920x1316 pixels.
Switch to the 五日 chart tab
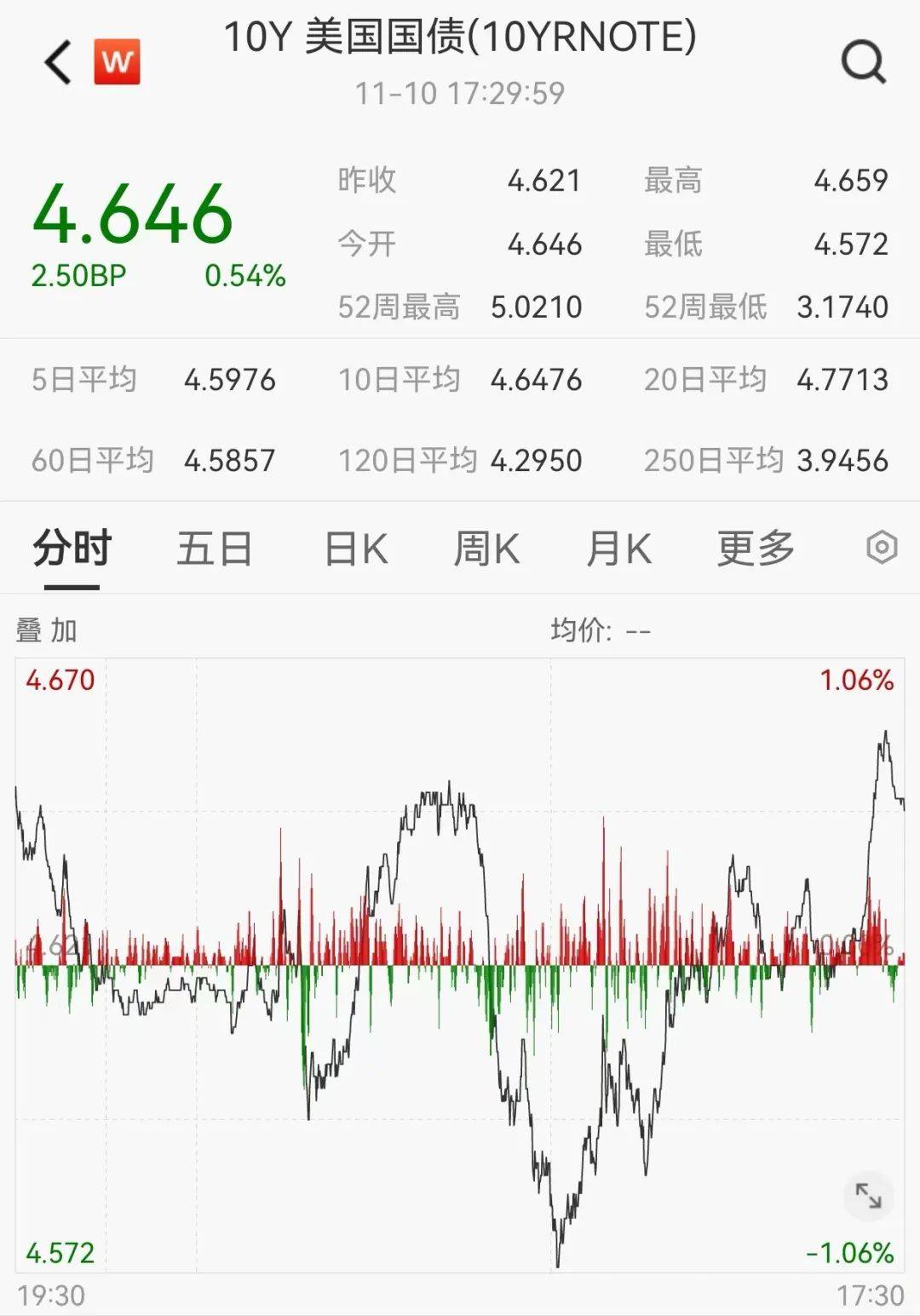[214, 548]
